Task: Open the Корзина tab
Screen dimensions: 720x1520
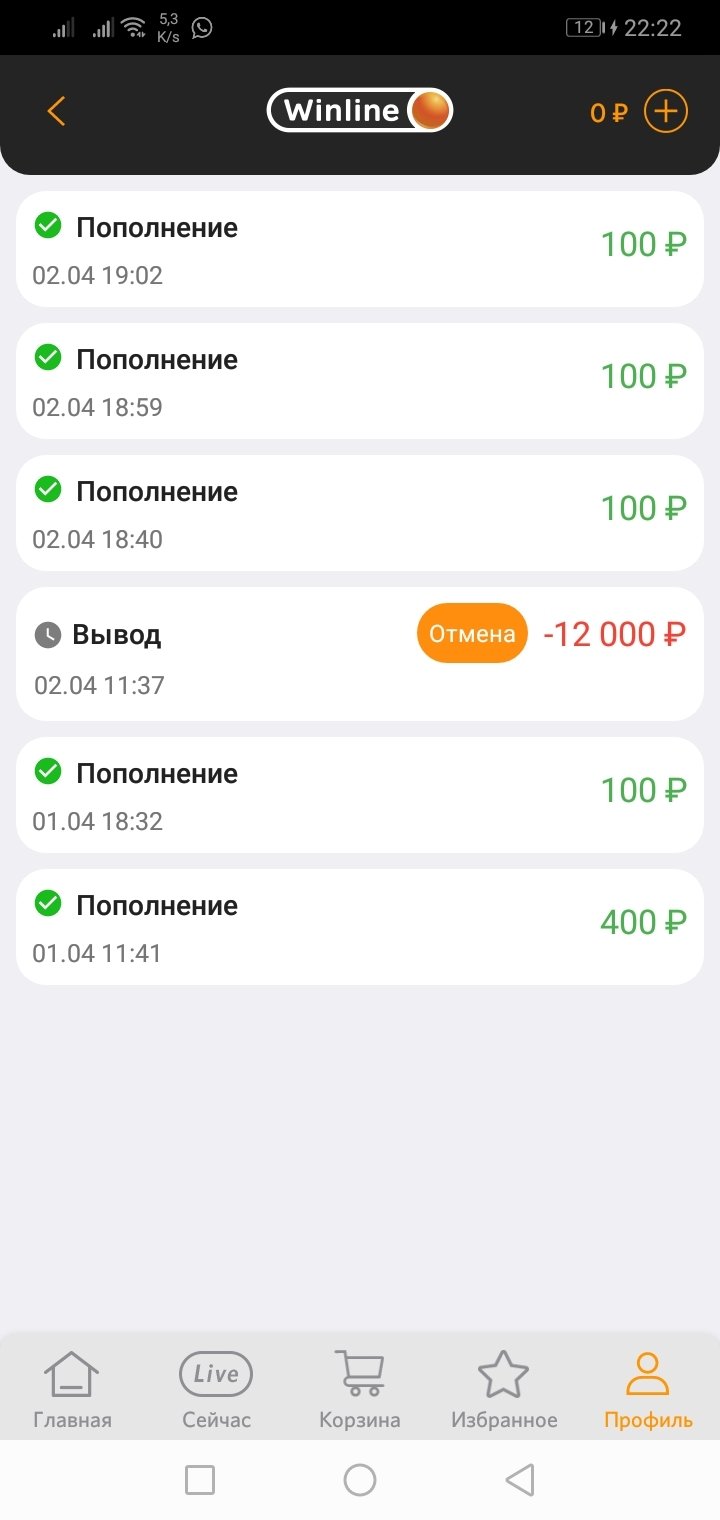Action: pyautogui.click(x=360, y=1390)
